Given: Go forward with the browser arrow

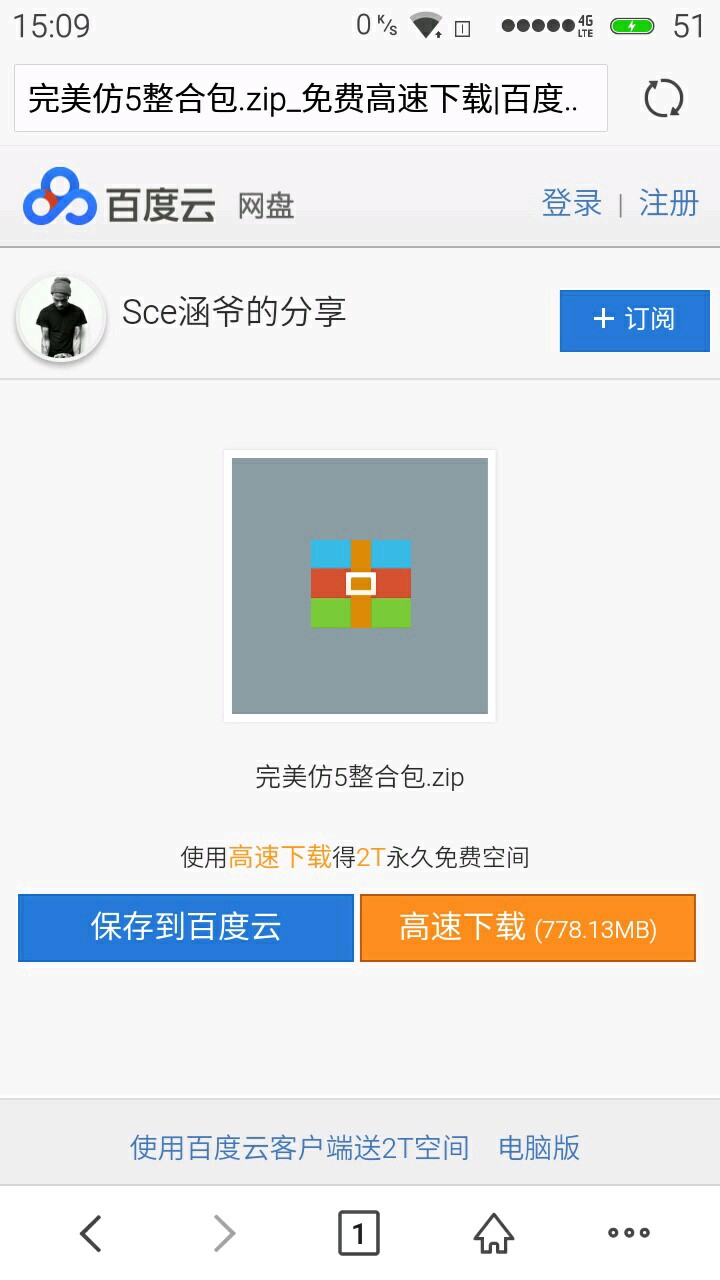Looking at the screenshot, I should point(225,1233).
